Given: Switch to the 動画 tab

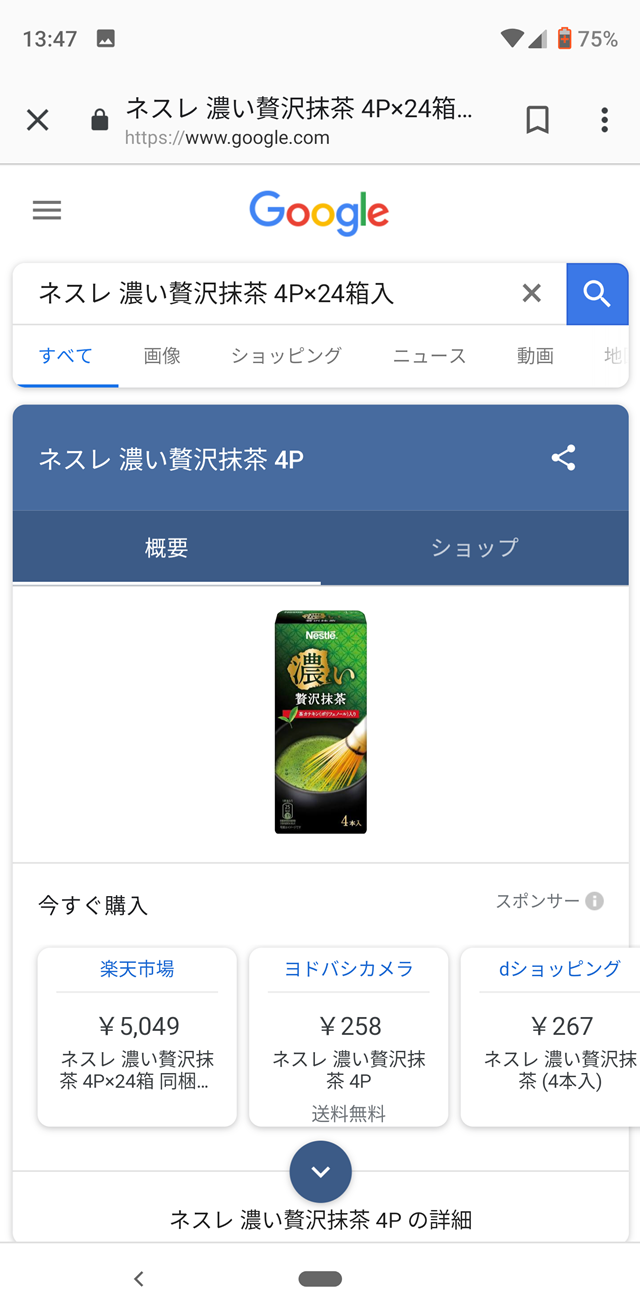Looking at the screenshot, I should [535, 355].
